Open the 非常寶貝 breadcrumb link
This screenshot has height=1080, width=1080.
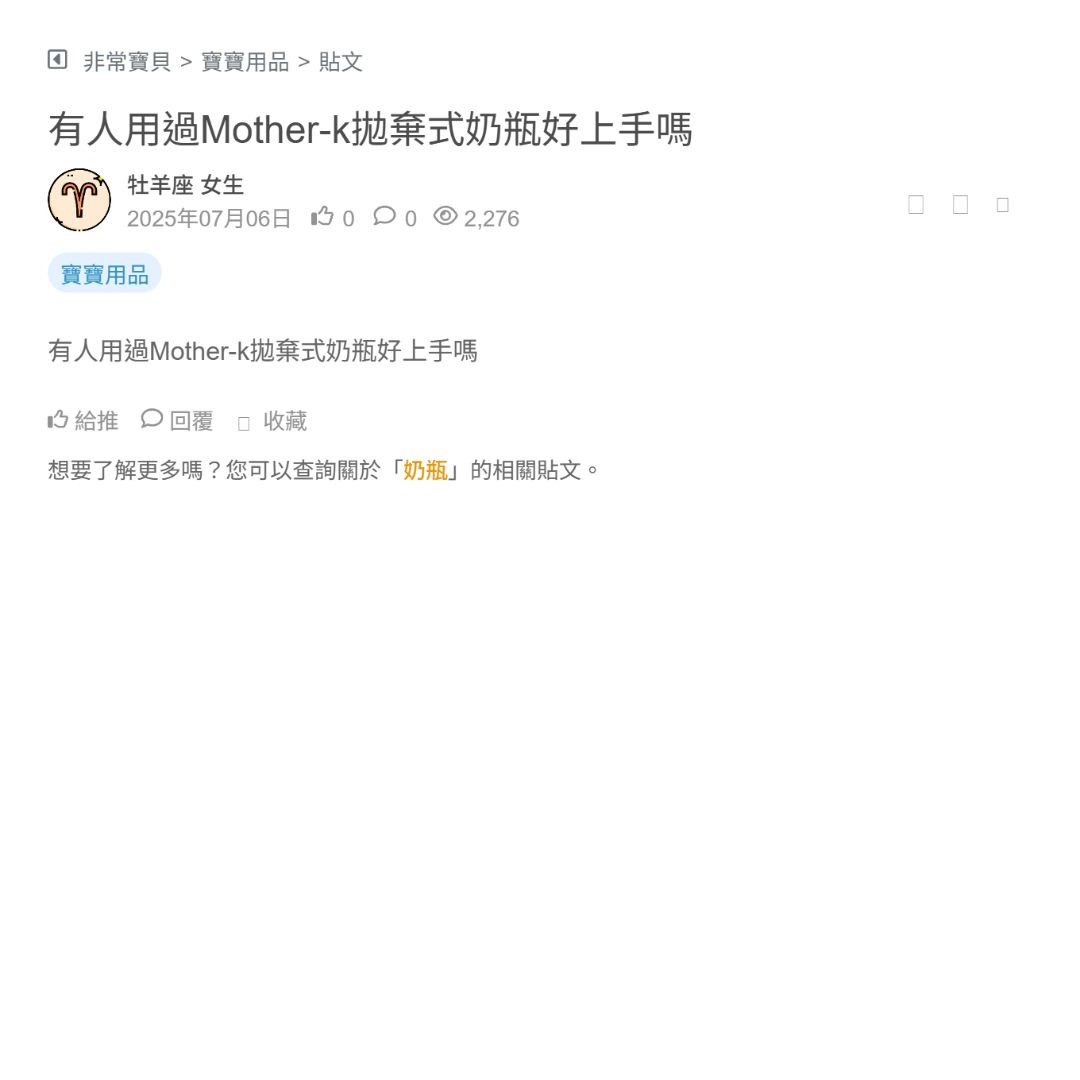[x=127, y=62]
